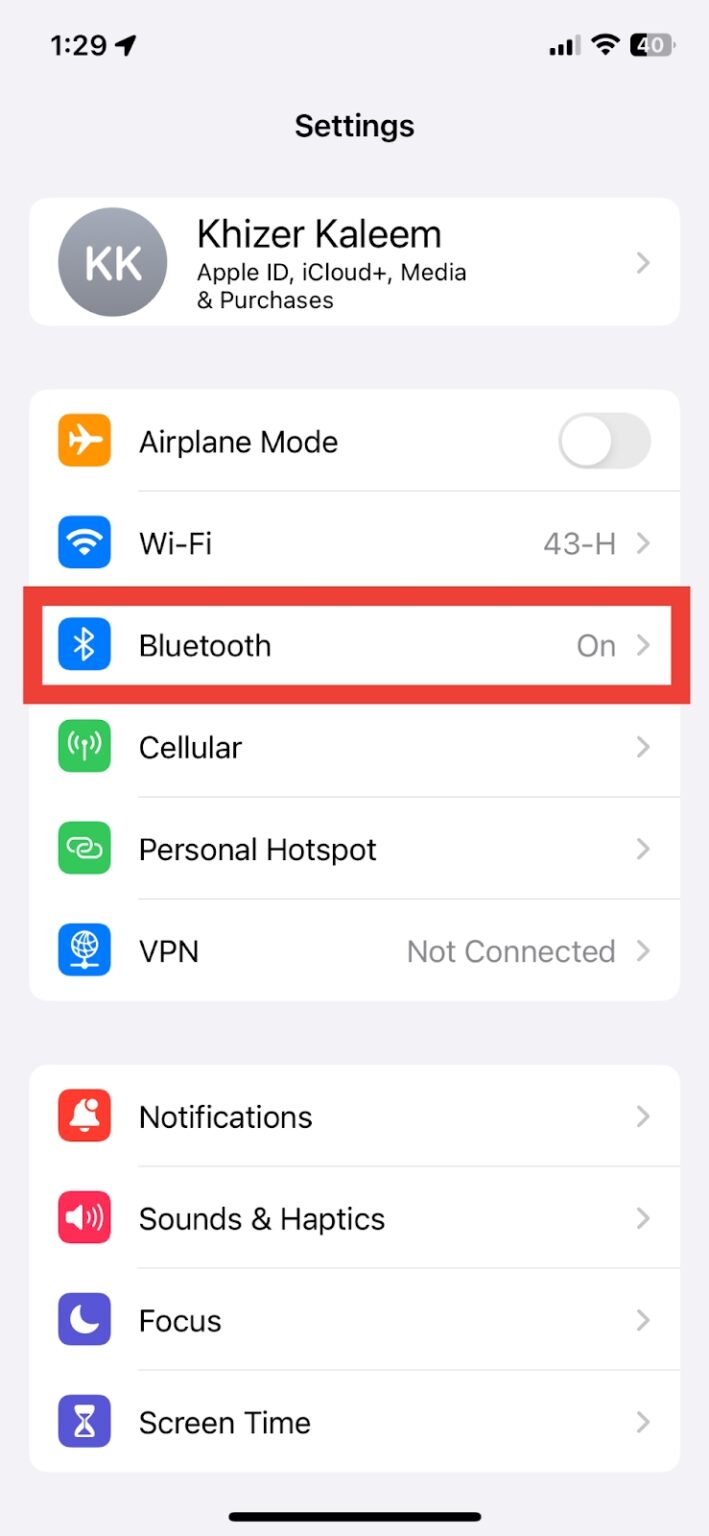709x1536 pixels.
Task: Open Personal Hotspot settings
Action: pyautogui.click(x=354, y=850)
